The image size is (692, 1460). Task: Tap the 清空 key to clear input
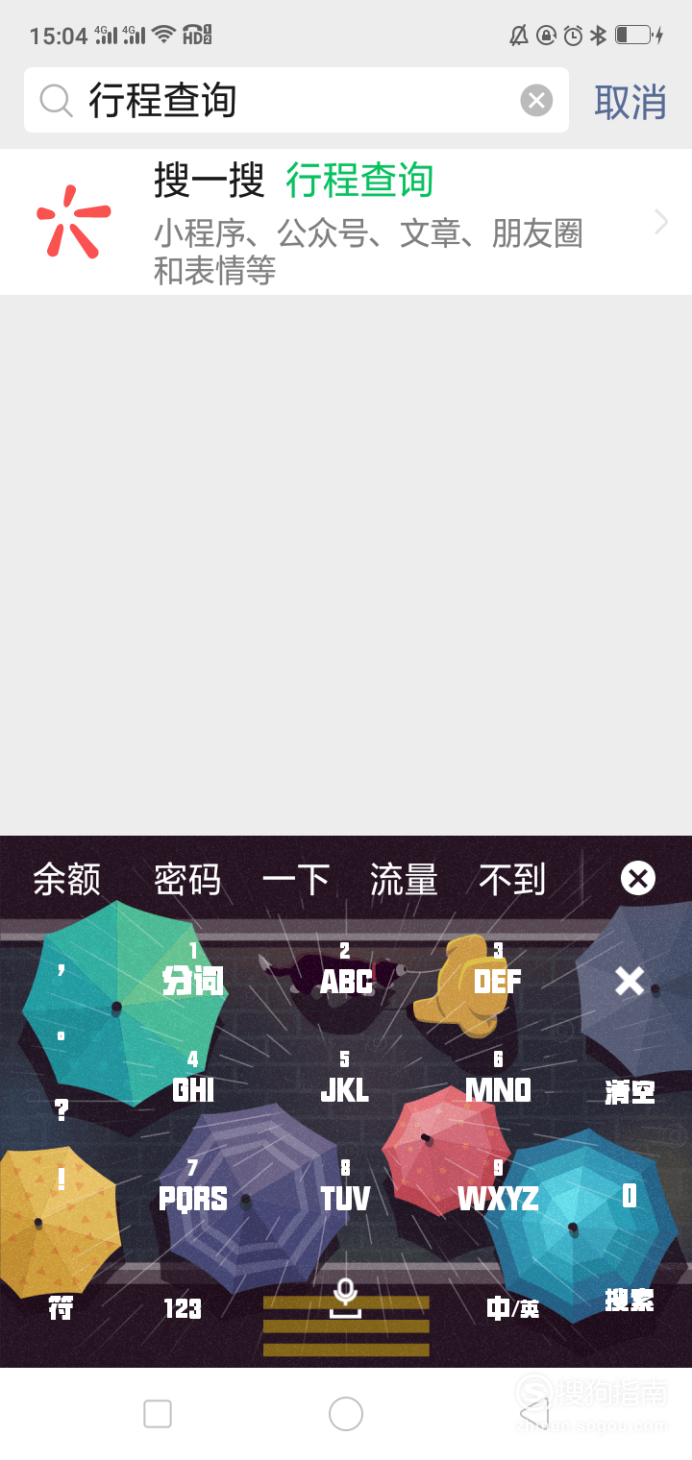tap(629, 1091)
